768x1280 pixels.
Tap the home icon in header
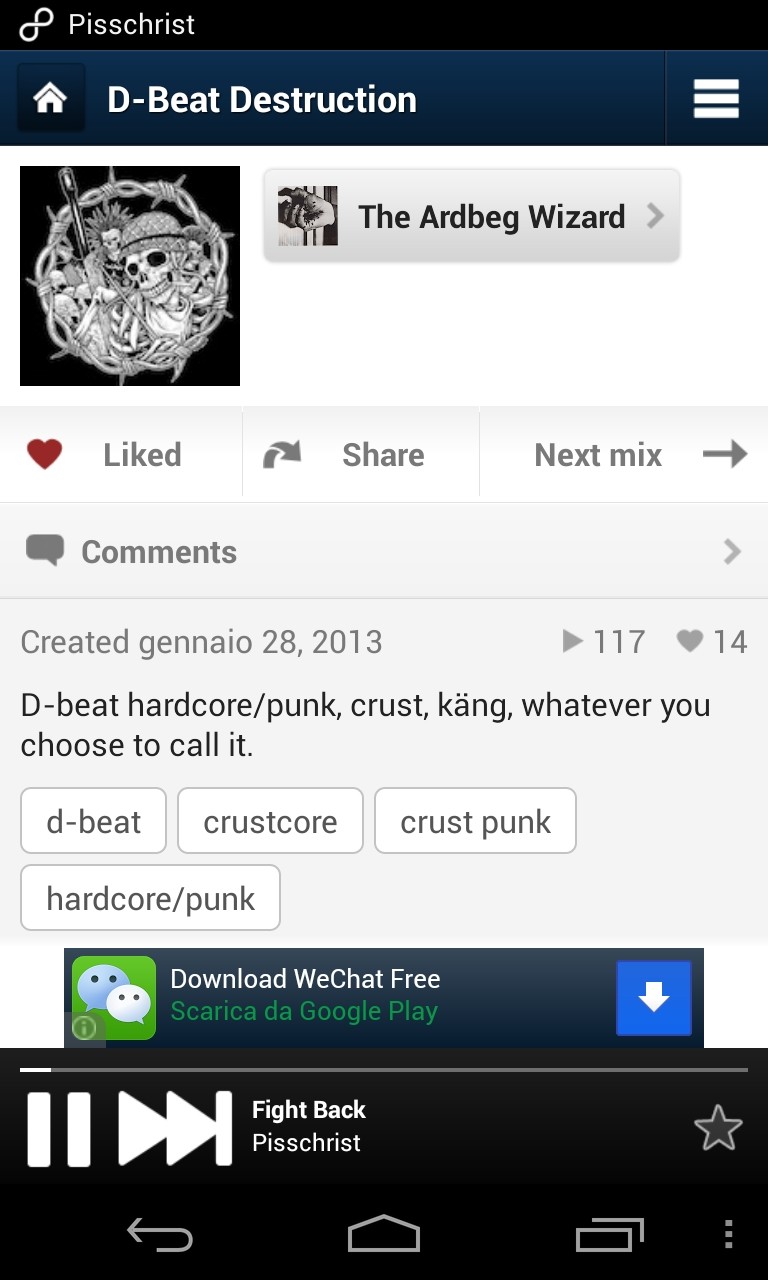pos(50,99)
